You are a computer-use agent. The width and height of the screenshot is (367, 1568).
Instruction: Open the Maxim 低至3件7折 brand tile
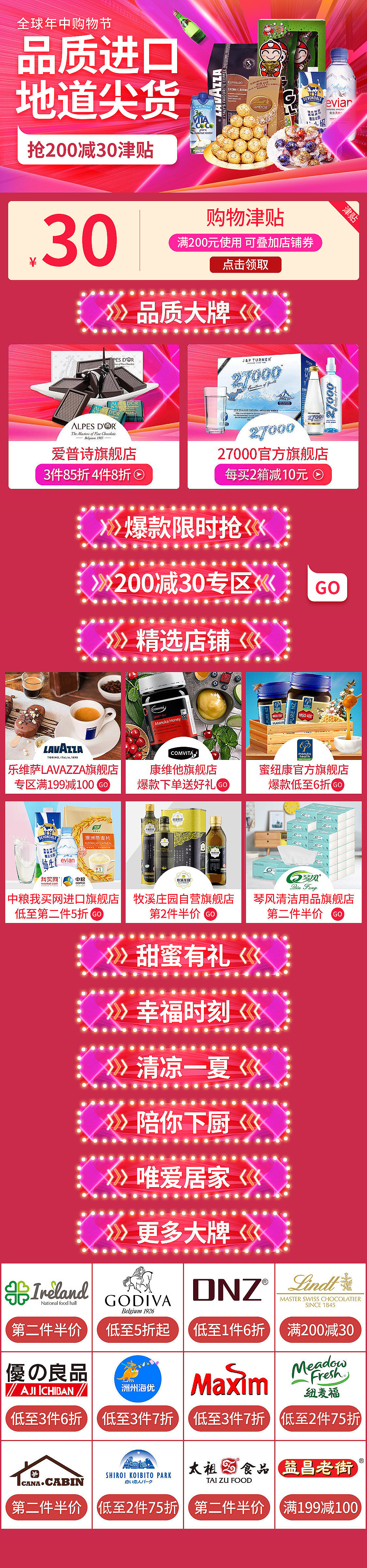point(229,1396)
